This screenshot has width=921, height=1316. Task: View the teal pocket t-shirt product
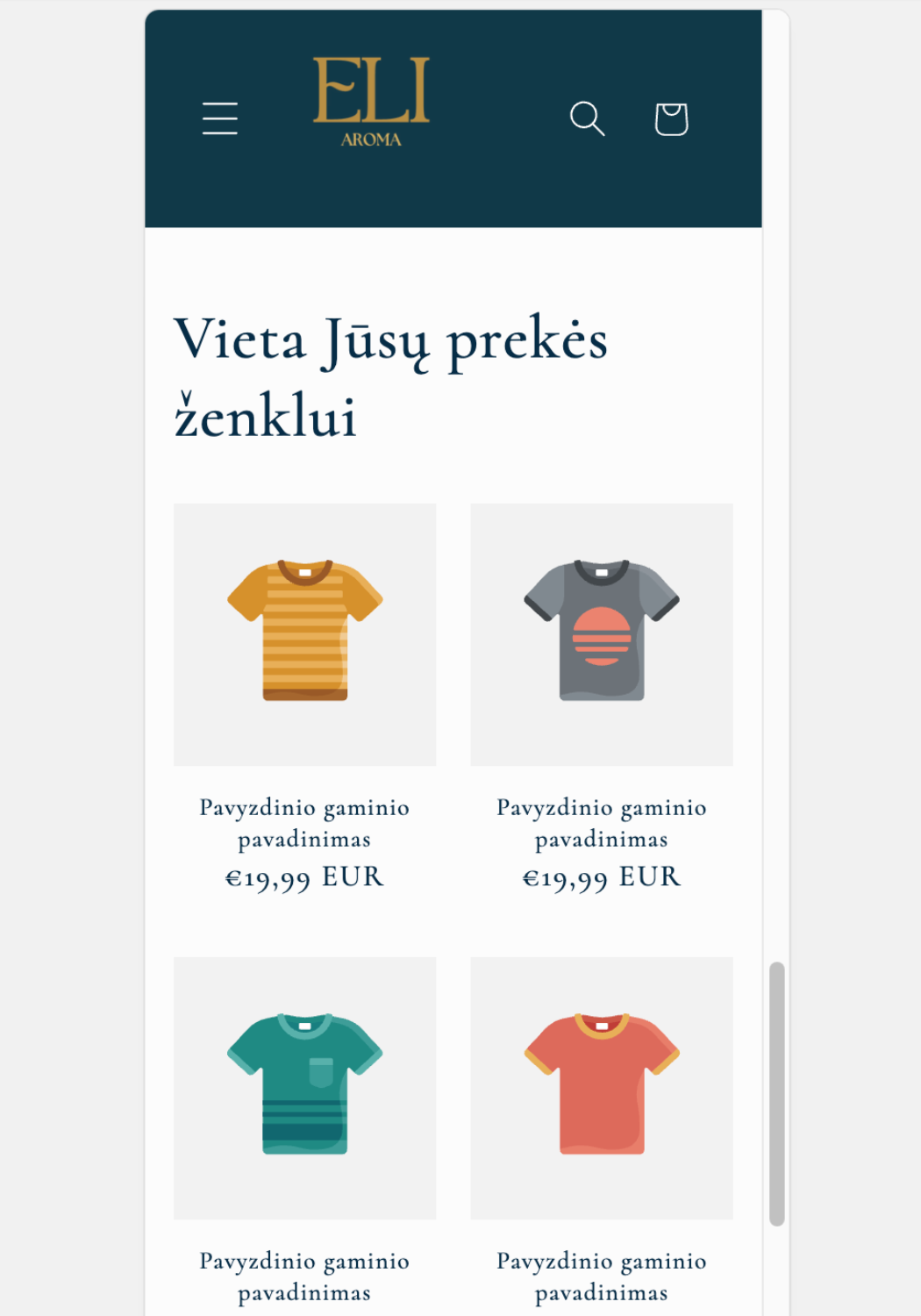click(x=304, y=1087)
